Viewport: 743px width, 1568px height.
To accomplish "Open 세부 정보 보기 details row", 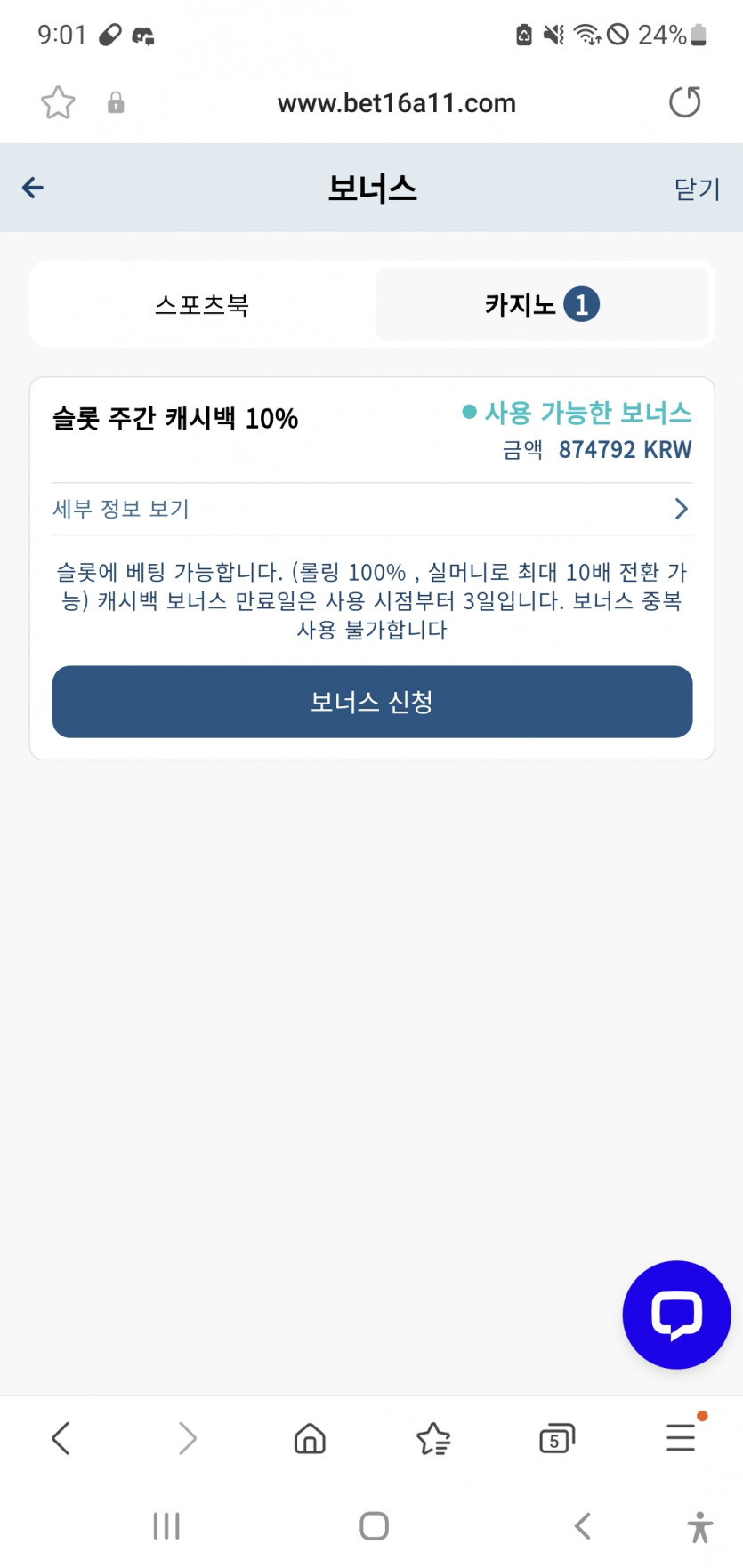I will [372, 509].
